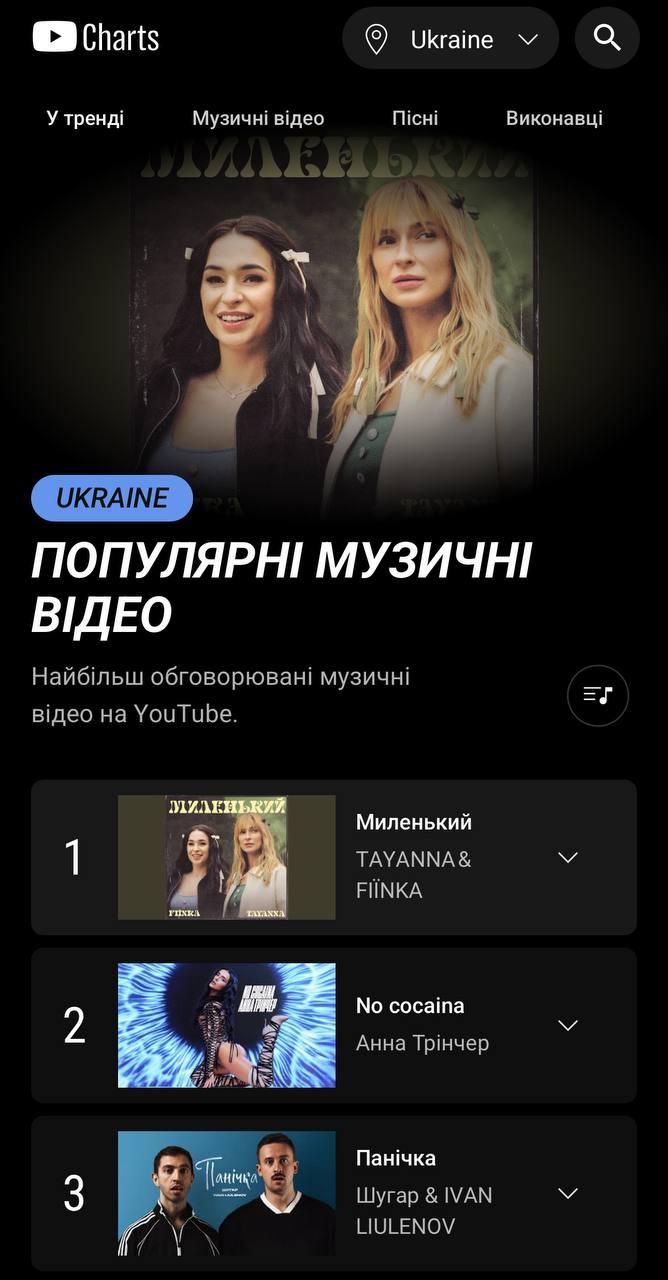Expand details for Миленький
Image resolution: width=668 pixels, height=1280 pixels.
568,857
